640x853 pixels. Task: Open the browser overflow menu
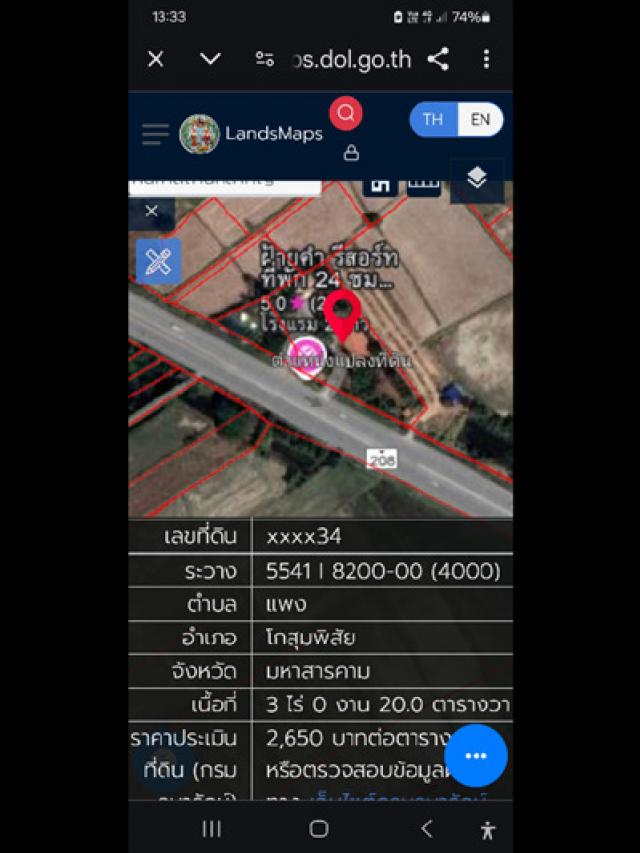tap(486, 59)
